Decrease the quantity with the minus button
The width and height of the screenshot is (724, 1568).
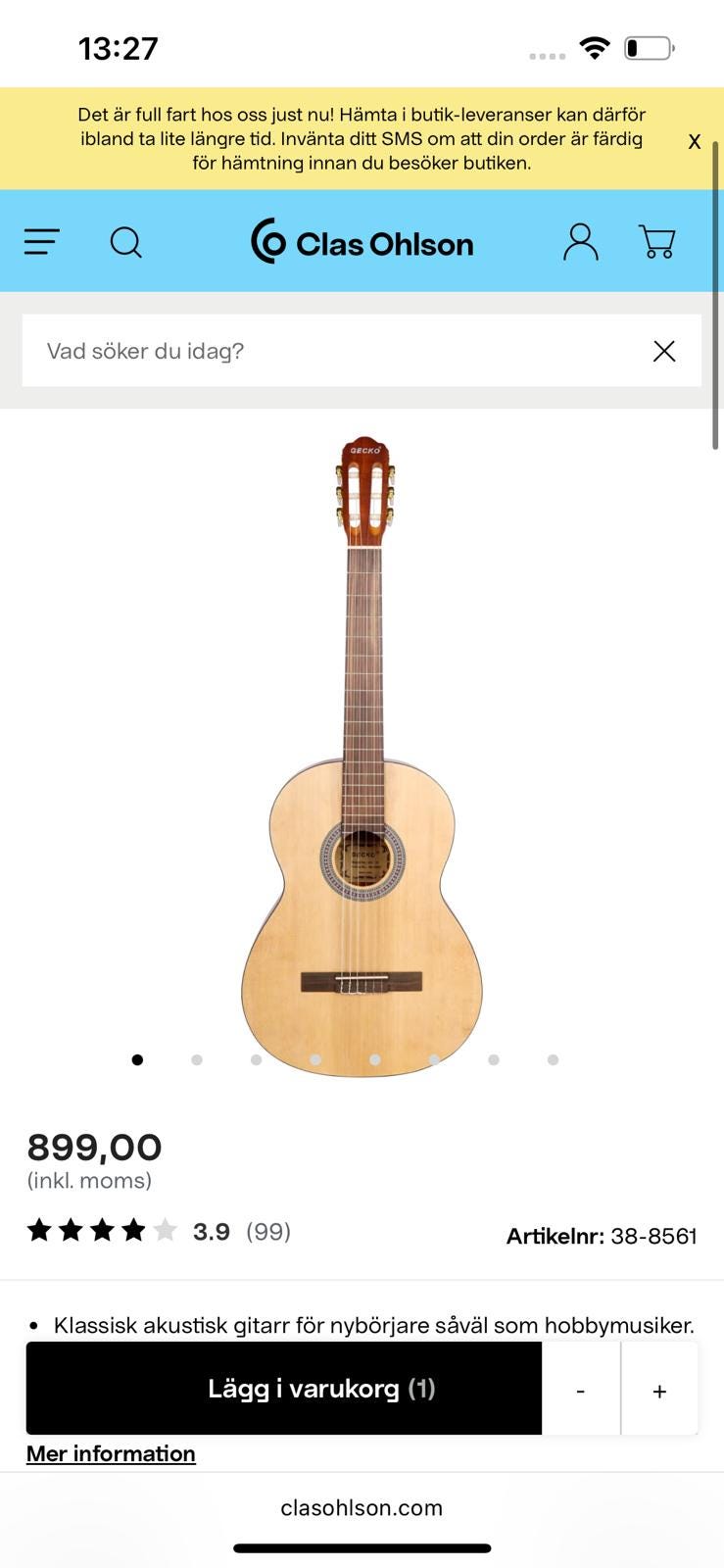581,1390
